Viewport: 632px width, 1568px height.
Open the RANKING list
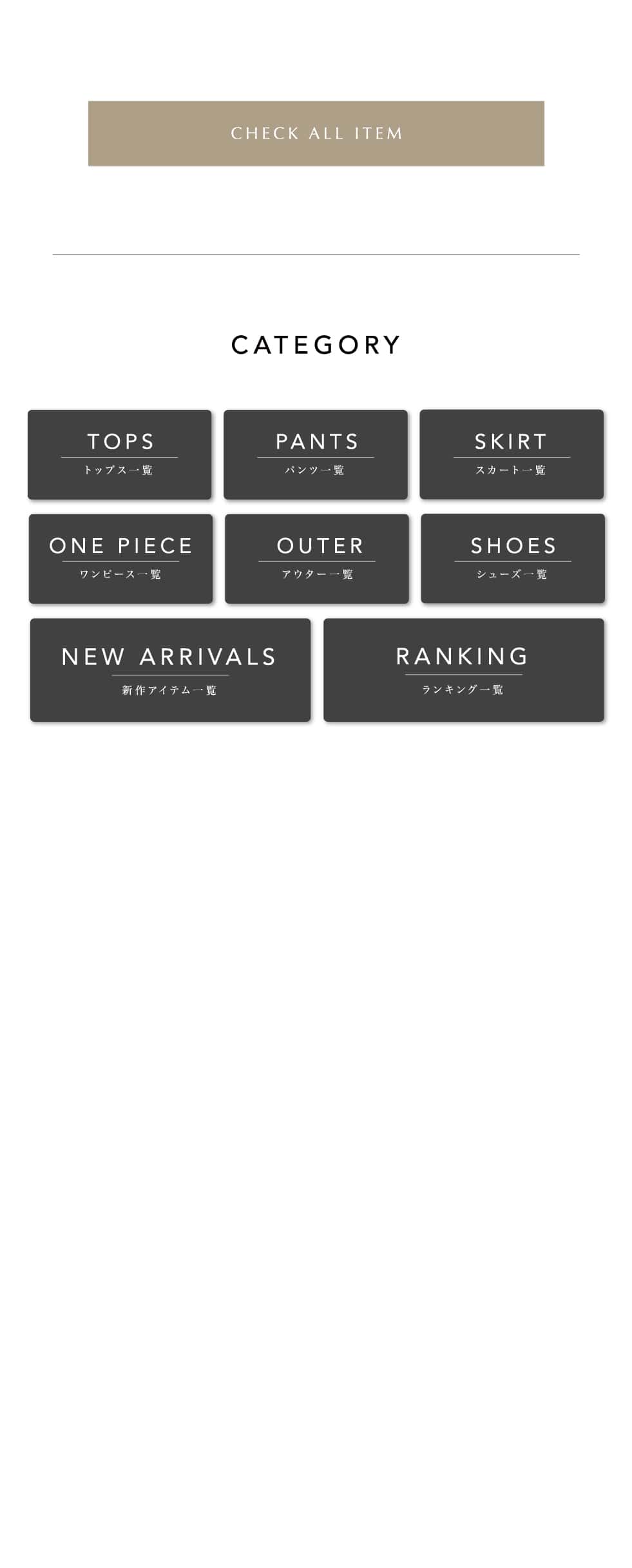[x=463, y=670]
